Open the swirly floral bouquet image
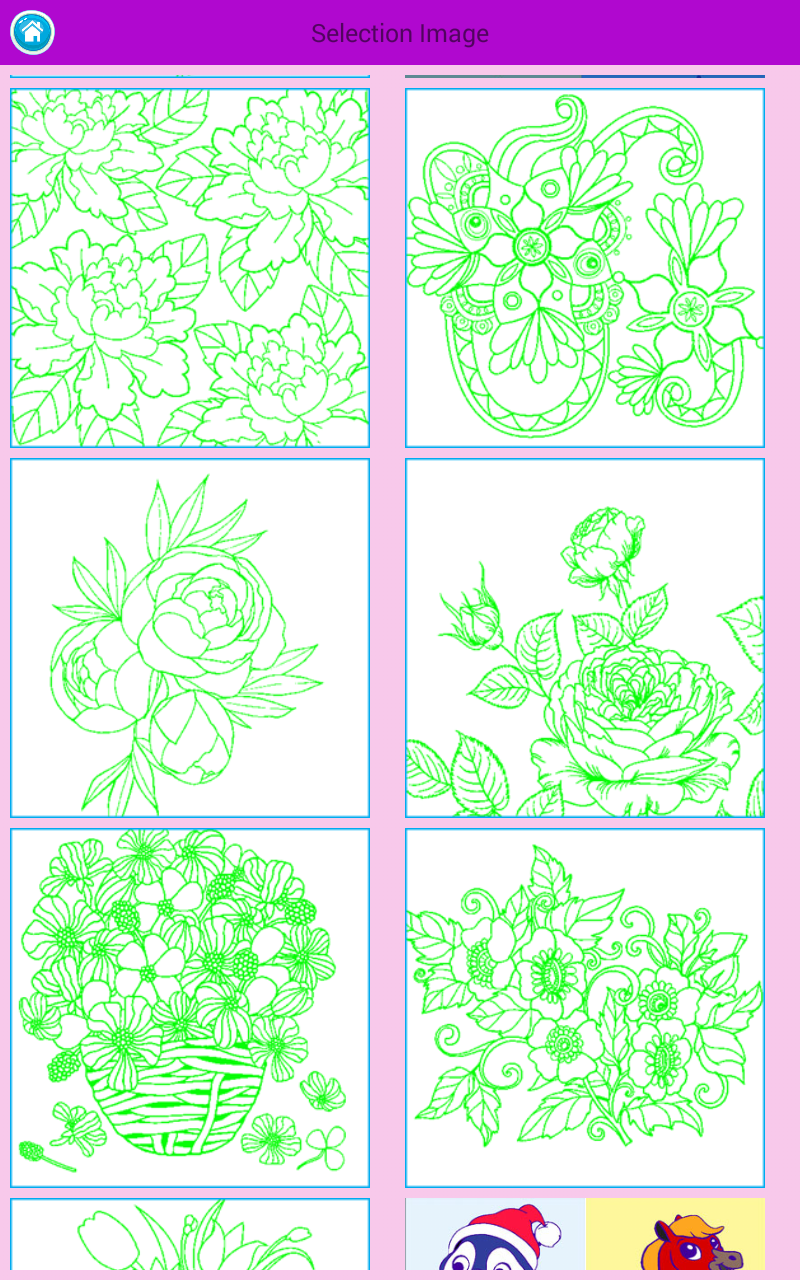Viewport: 800px width, 1280px height. [x=585, y=1007]
